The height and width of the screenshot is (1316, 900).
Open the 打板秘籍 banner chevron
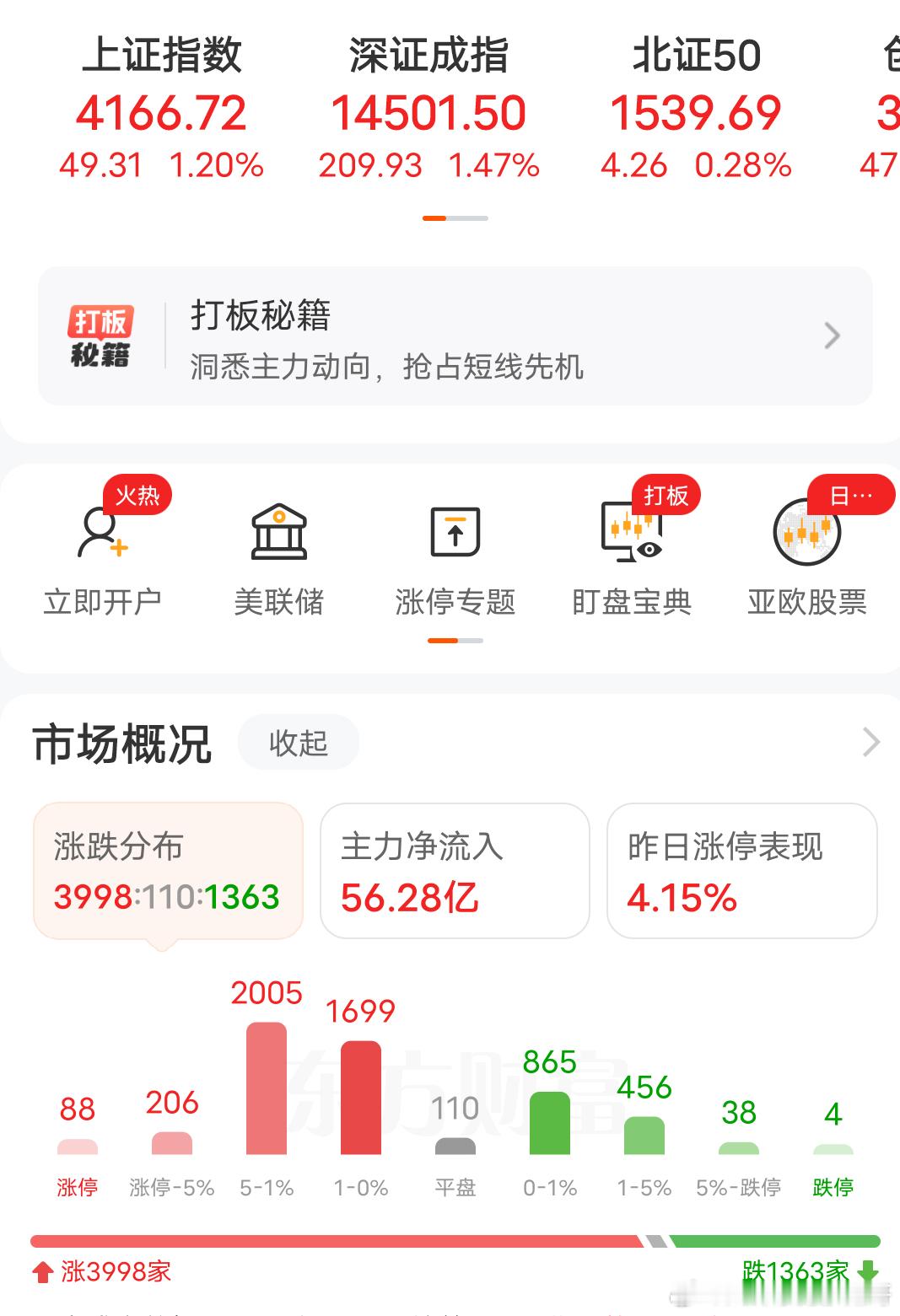click(x=830, y=336)
